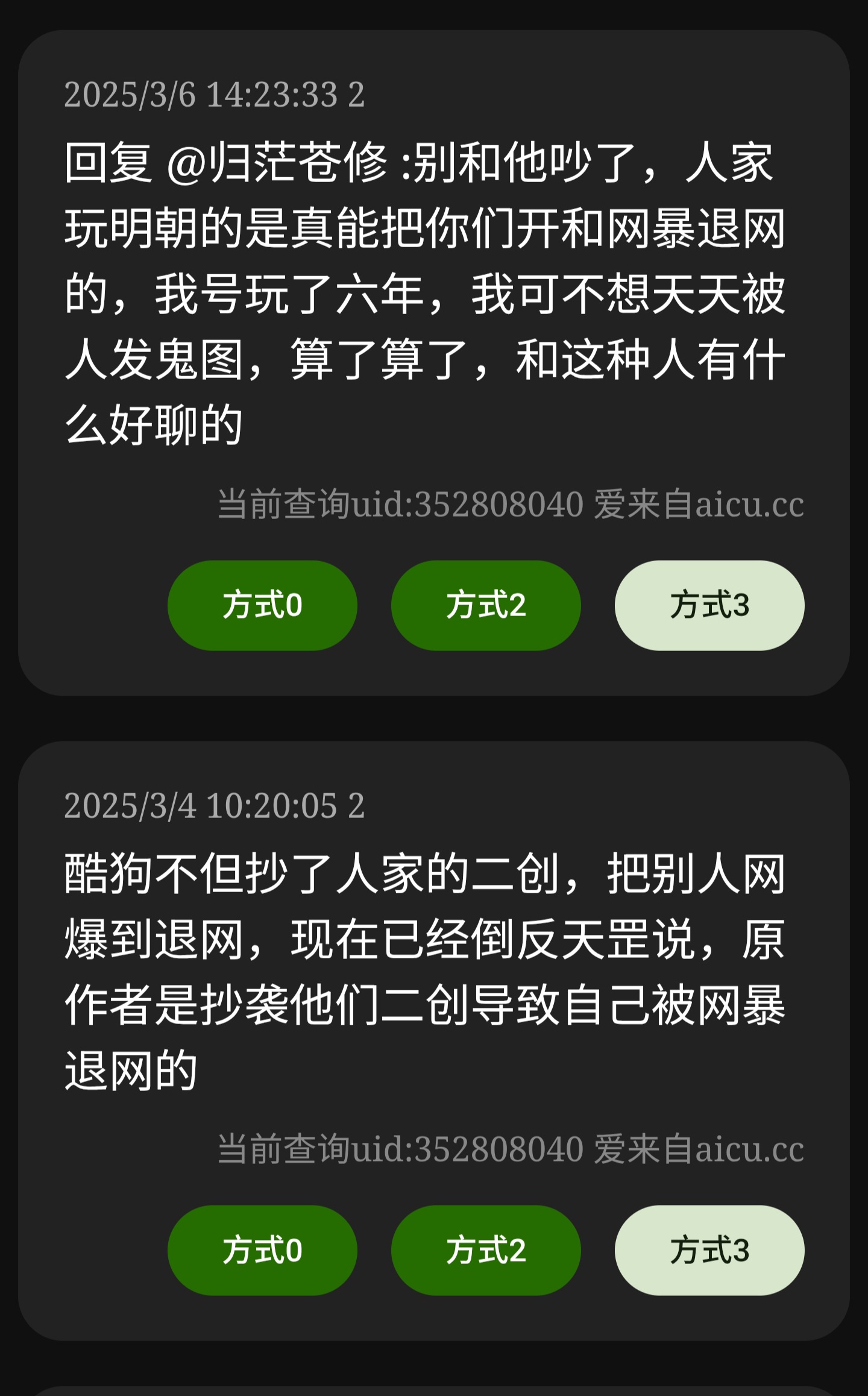Select 方式3 on the 2025/3/4 comment

709,1250
